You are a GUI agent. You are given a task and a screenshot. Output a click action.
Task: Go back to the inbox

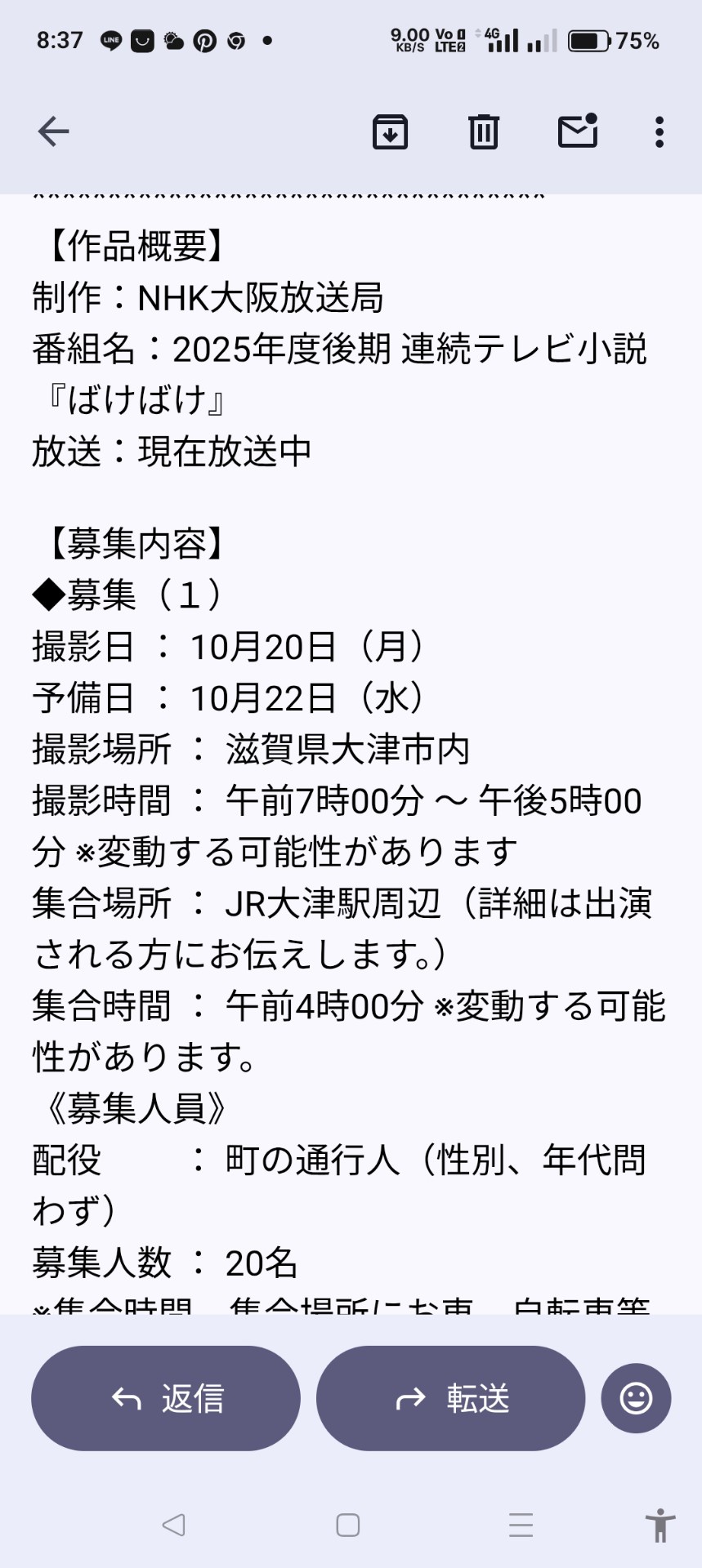click(x=54, y=131)
